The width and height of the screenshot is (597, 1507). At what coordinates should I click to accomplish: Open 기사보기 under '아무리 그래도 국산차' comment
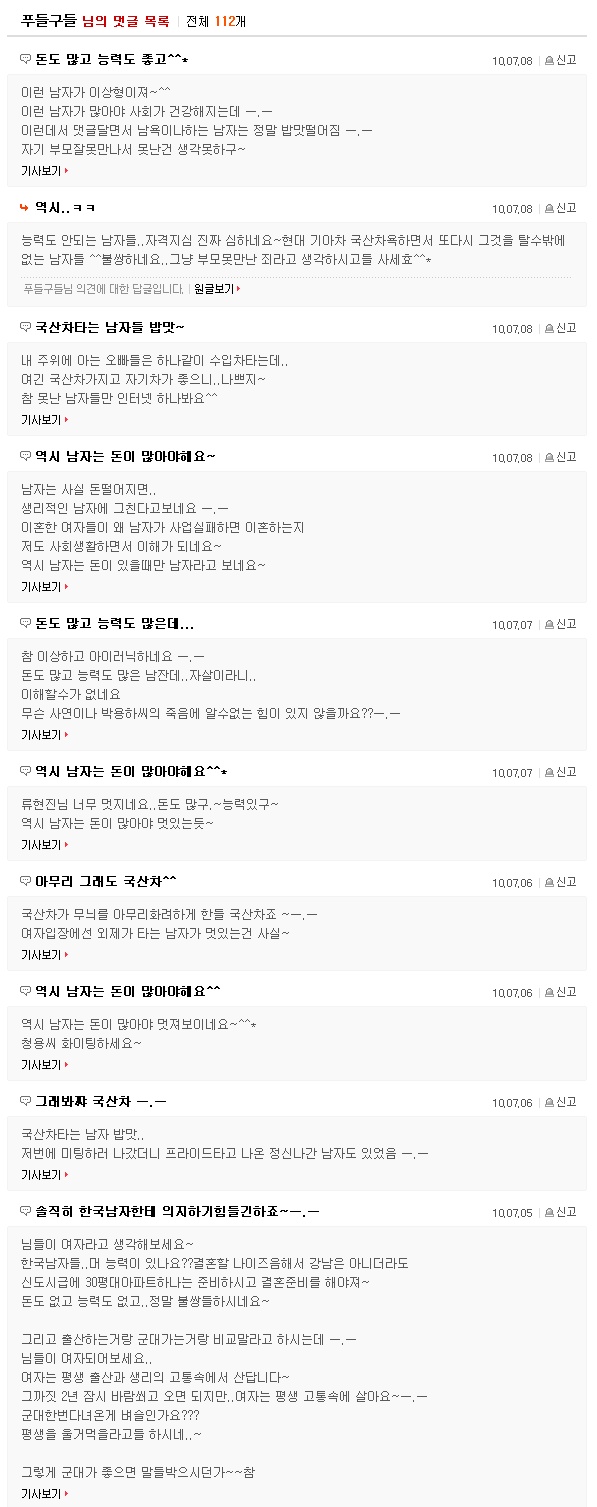tap(44, 955)
